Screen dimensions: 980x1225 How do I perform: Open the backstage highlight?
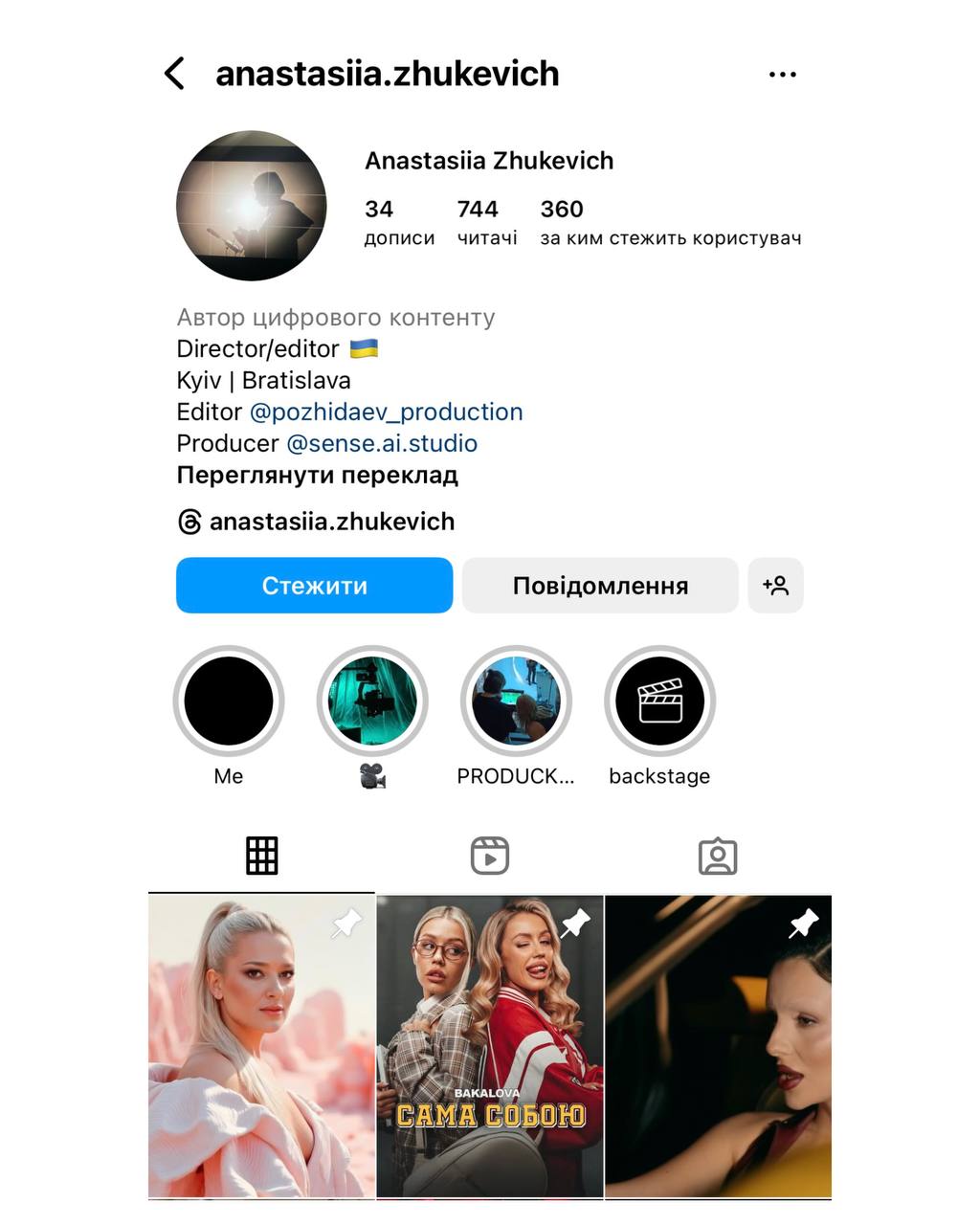(x=659, y=702)
